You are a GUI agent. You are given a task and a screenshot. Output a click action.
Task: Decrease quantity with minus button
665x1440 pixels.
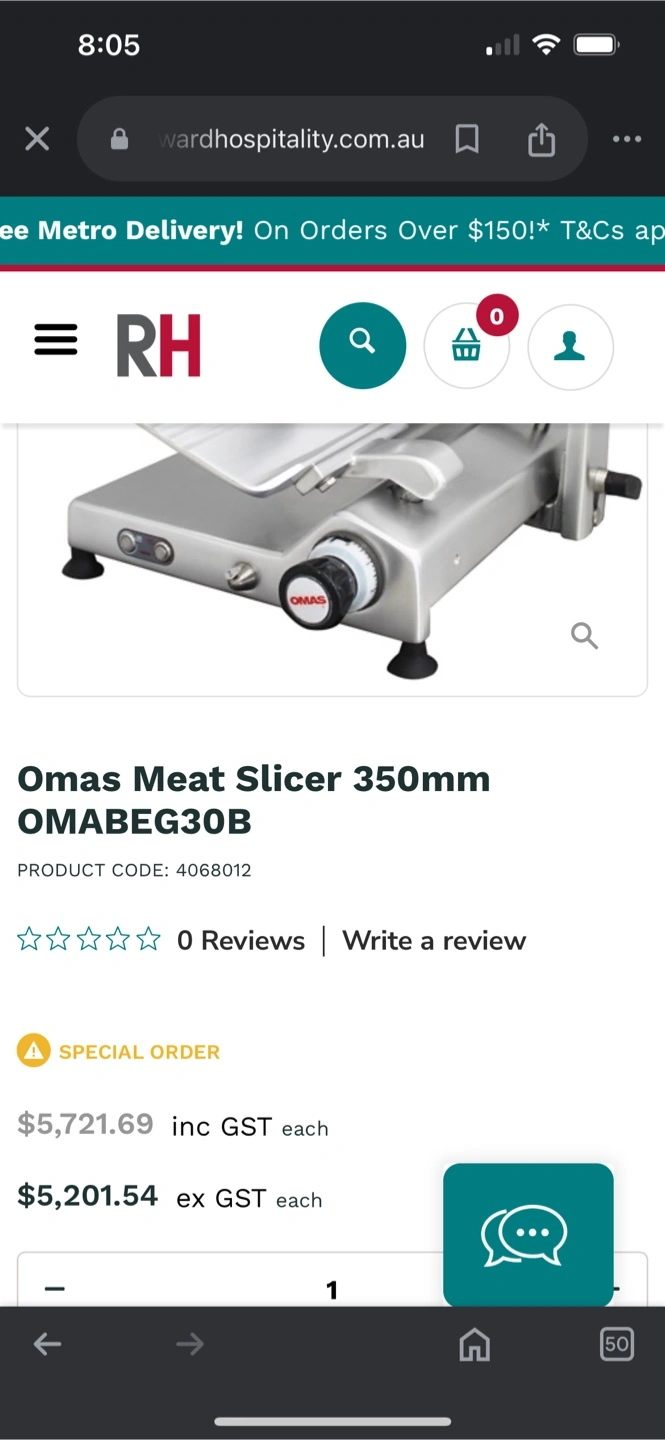pos(55,1289)
